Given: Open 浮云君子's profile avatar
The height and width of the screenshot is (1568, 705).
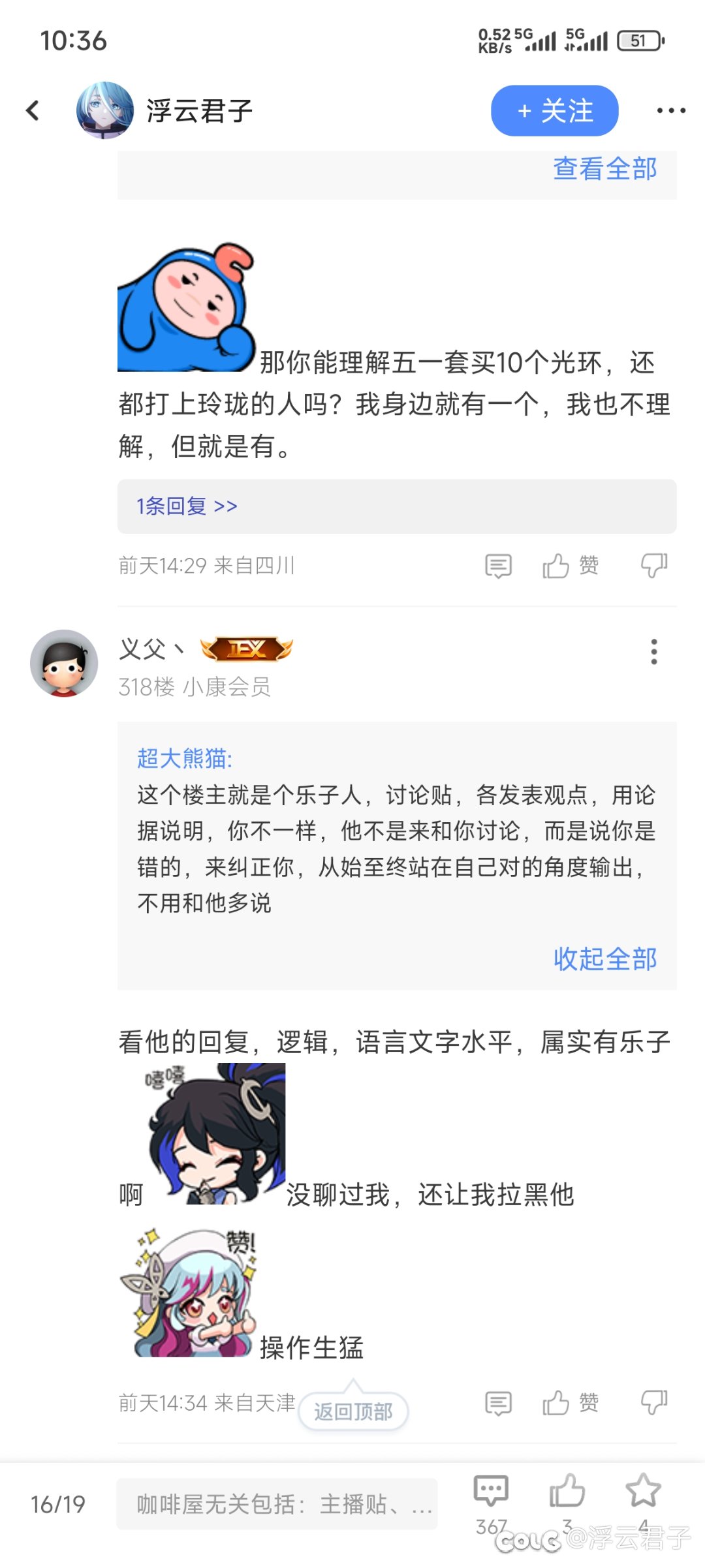Looking at the screenshot, I should click(104, 110).
